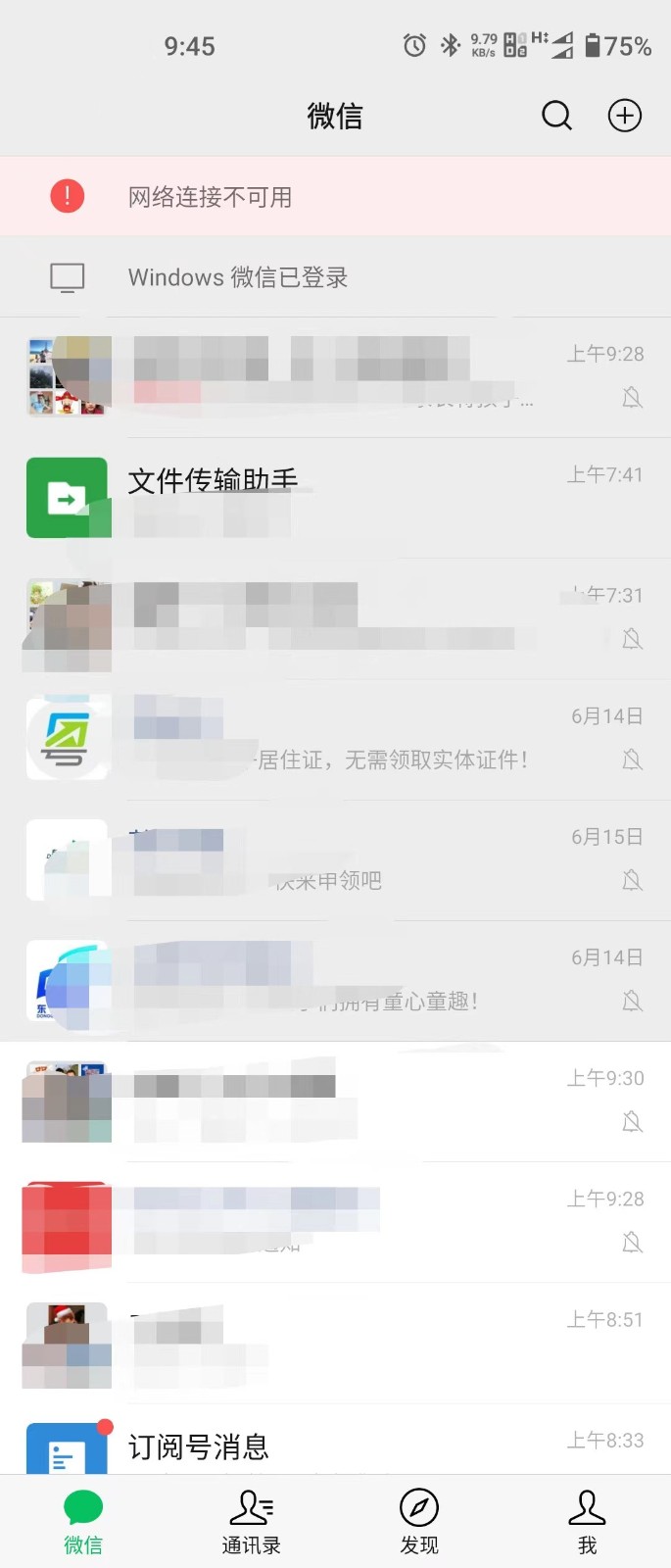Open the 订阅号消息 row

(335, 1445)
